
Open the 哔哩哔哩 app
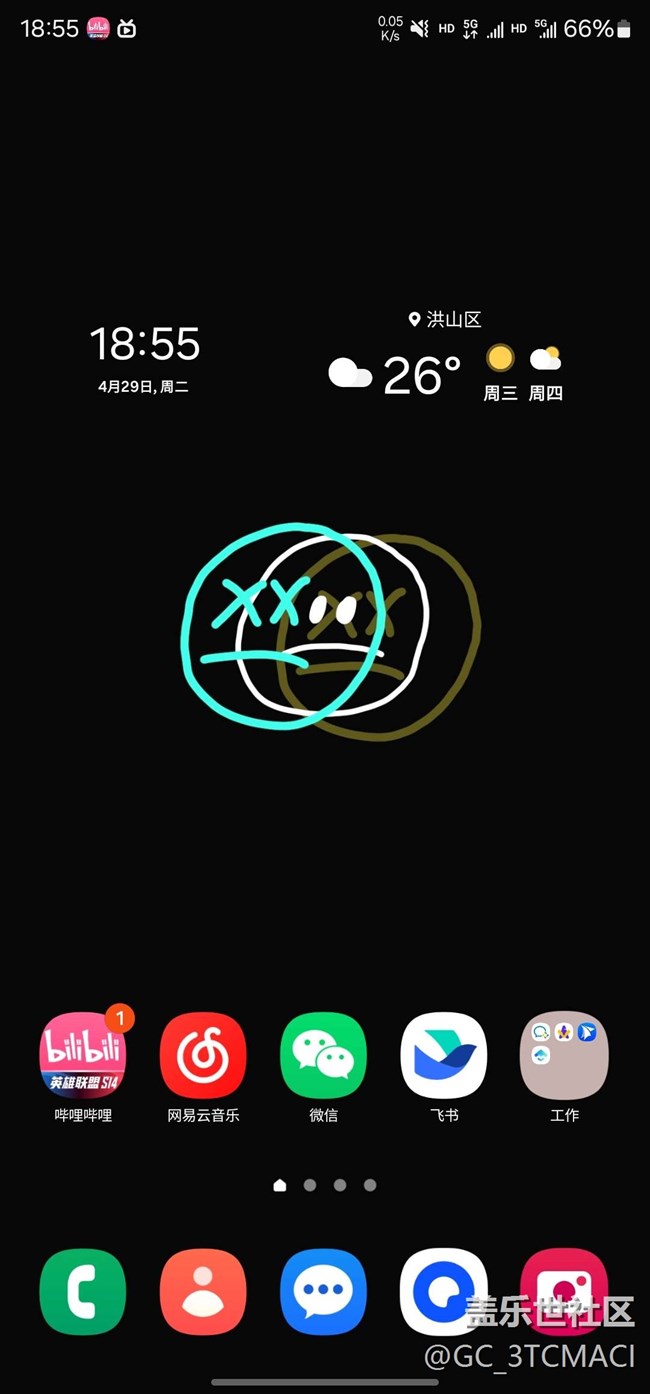(x=83, y=1056)
